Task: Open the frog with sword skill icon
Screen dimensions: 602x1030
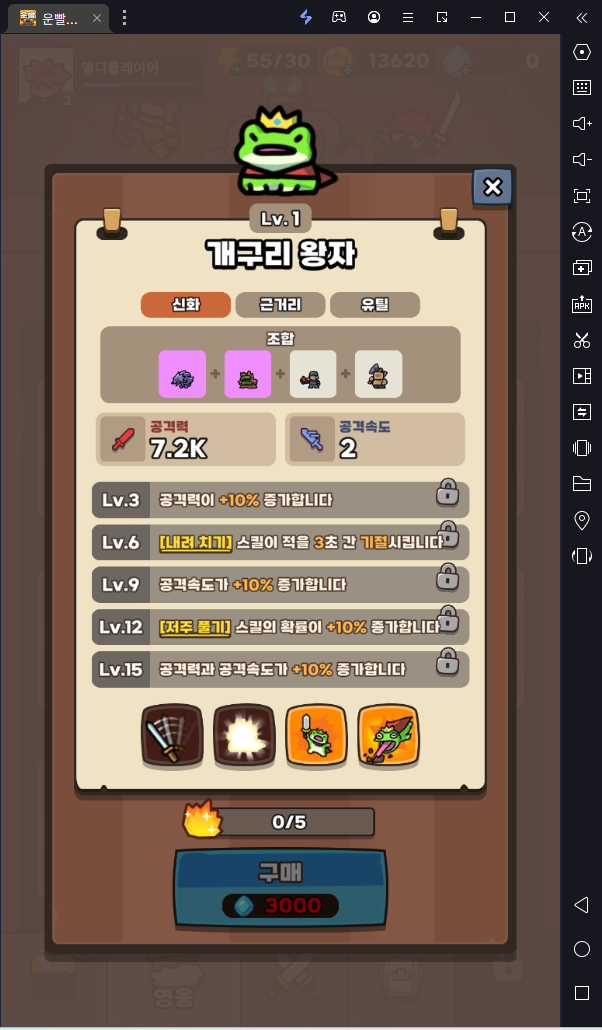Action: point(316,736)
